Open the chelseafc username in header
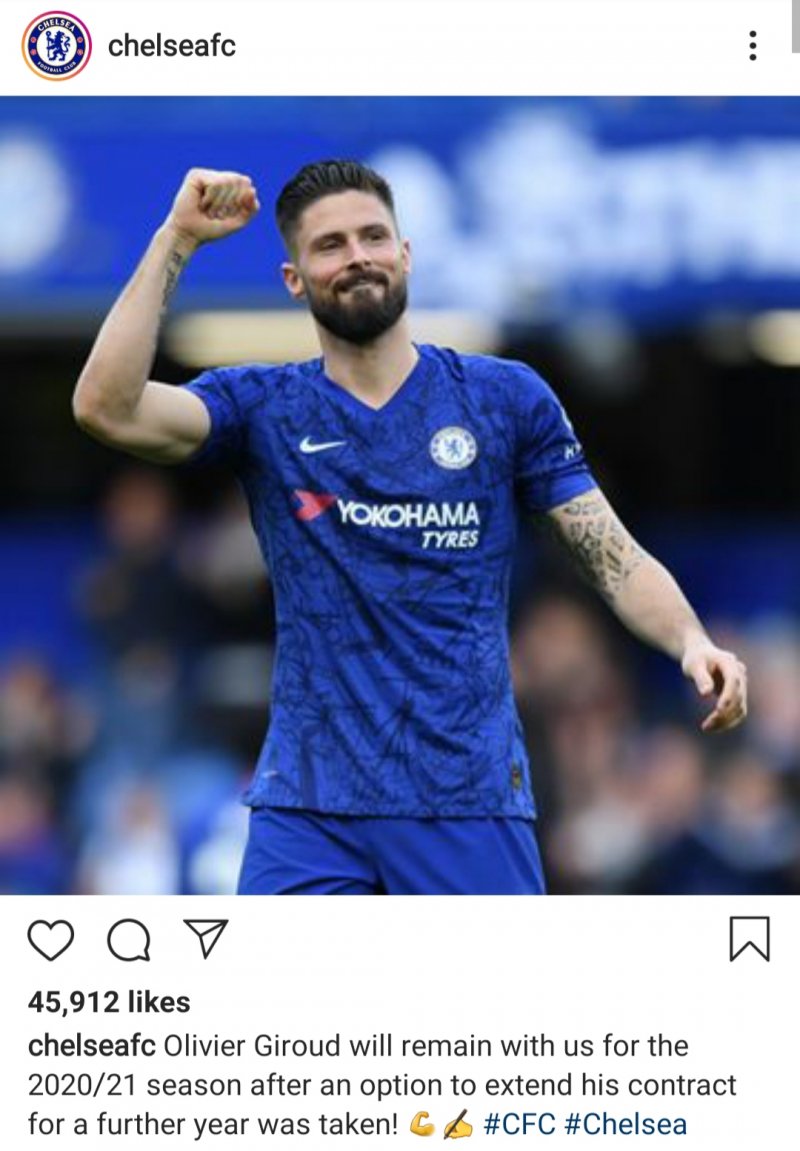This screenshot has height=1151, width=800. (x=171, y=46)
